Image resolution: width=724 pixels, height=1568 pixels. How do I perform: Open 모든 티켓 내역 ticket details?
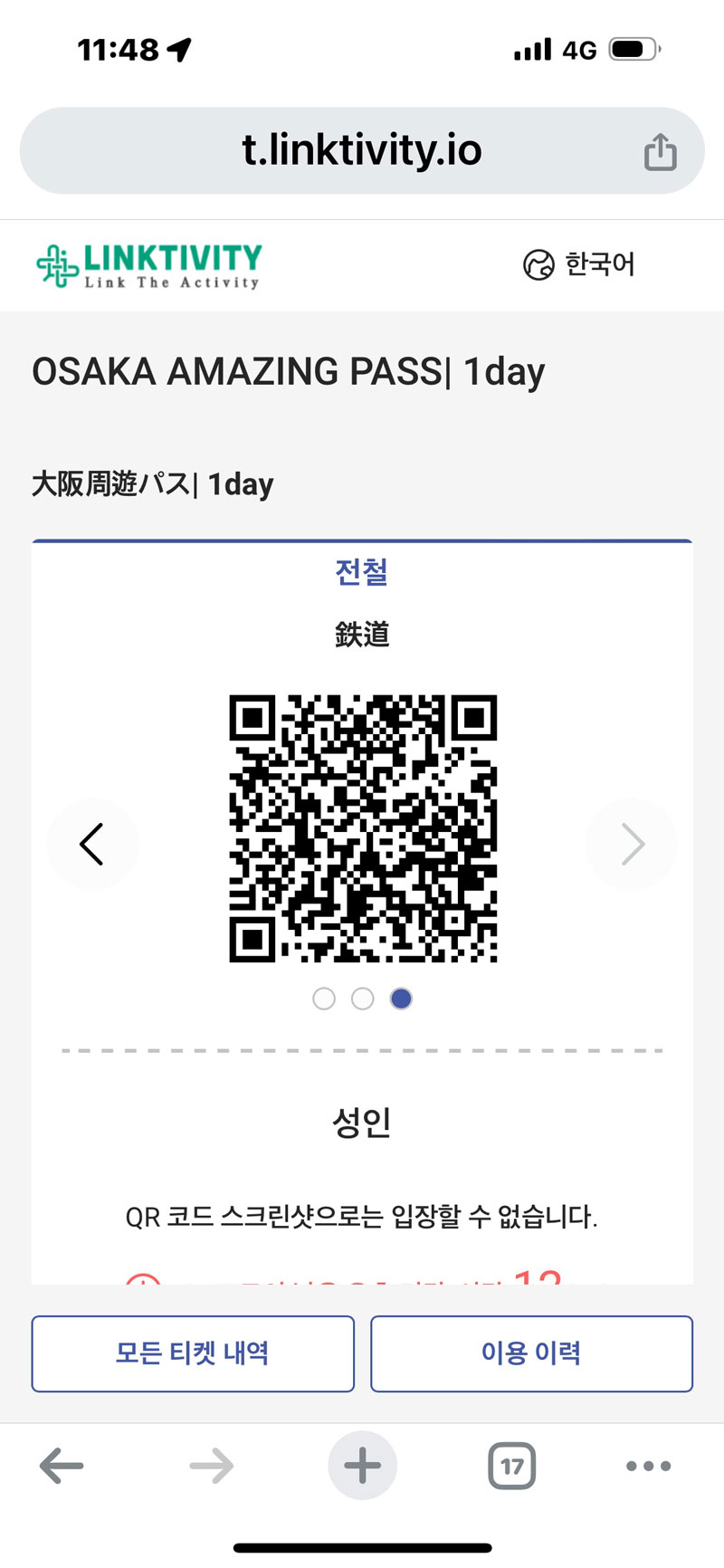click(193, 1353)
